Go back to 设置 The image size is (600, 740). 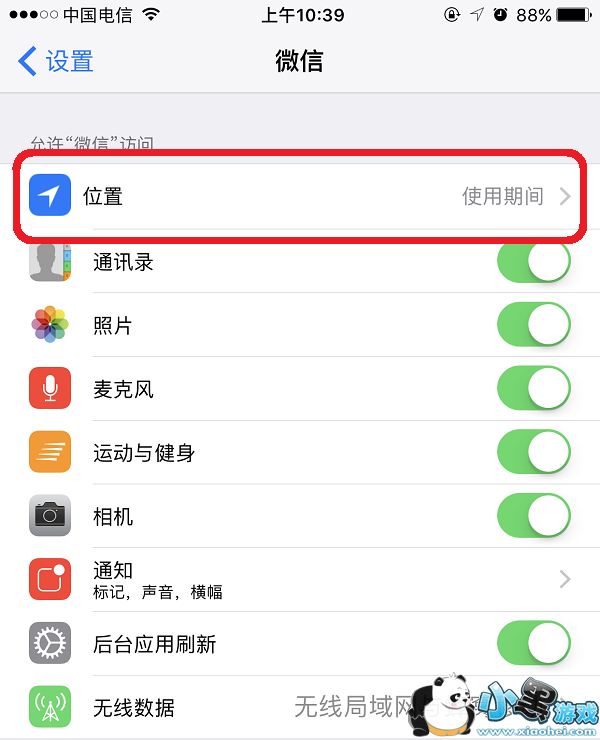(56, 61)
